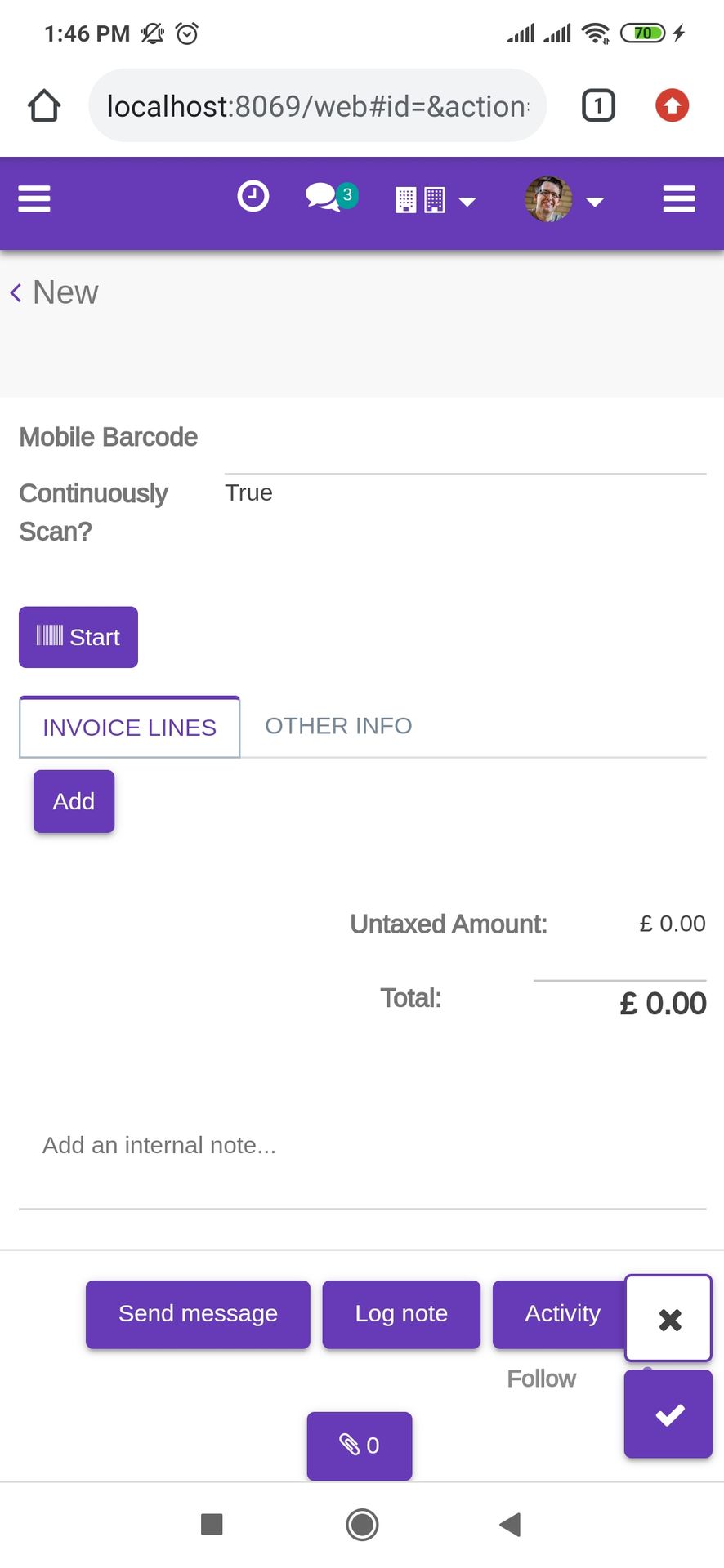Discard changes with the X button
724x1568 pixels.
(668, 1318)
